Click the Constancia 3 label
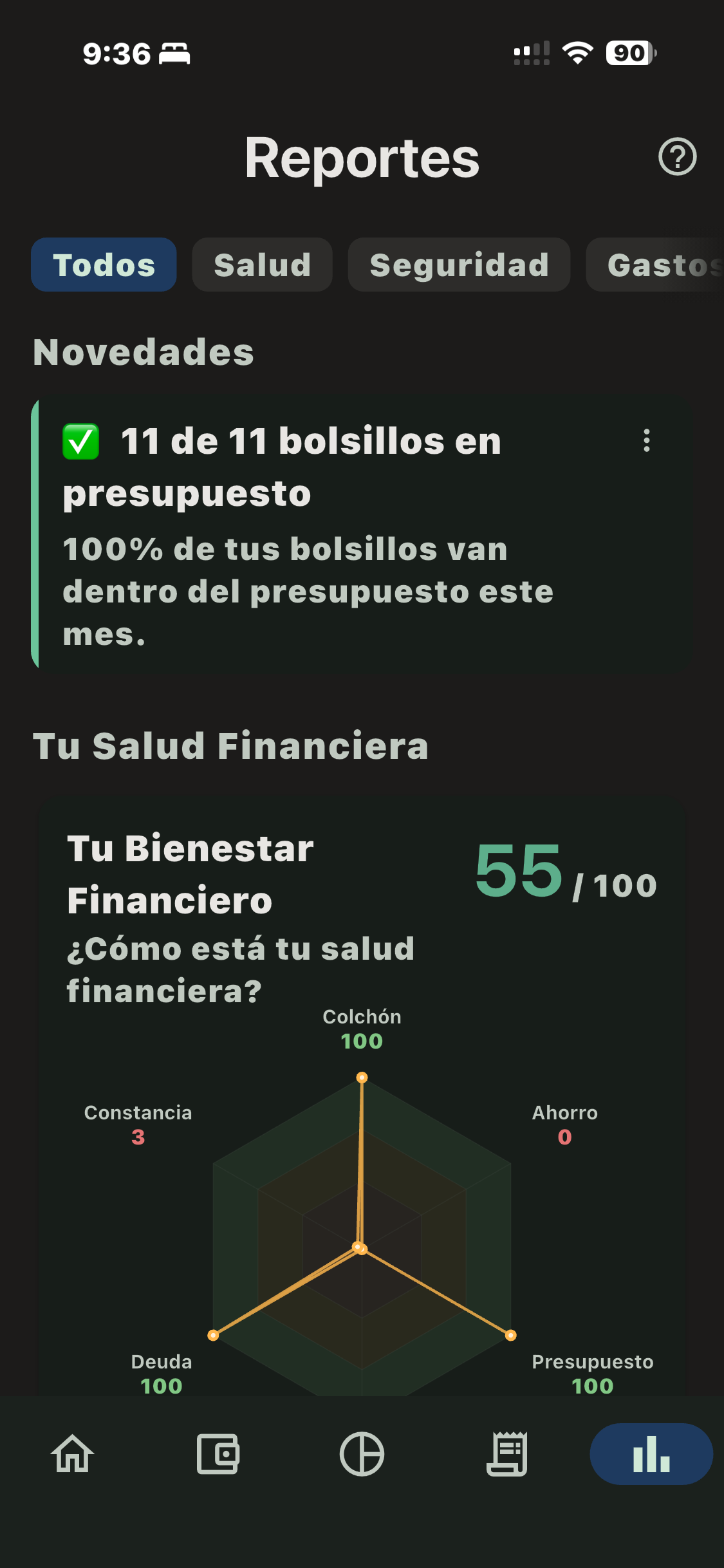Viewport: 724px width, 1568px height. tap(138, 1126)
